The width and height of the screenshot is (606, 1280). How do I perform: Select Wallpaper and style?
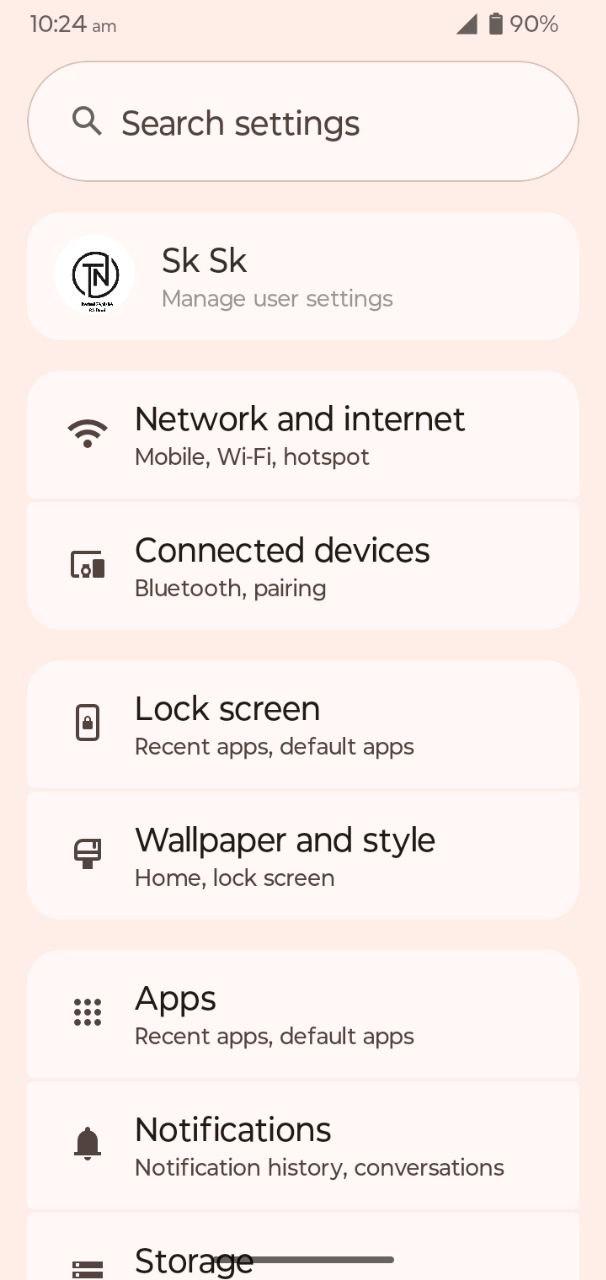(302, 856)
